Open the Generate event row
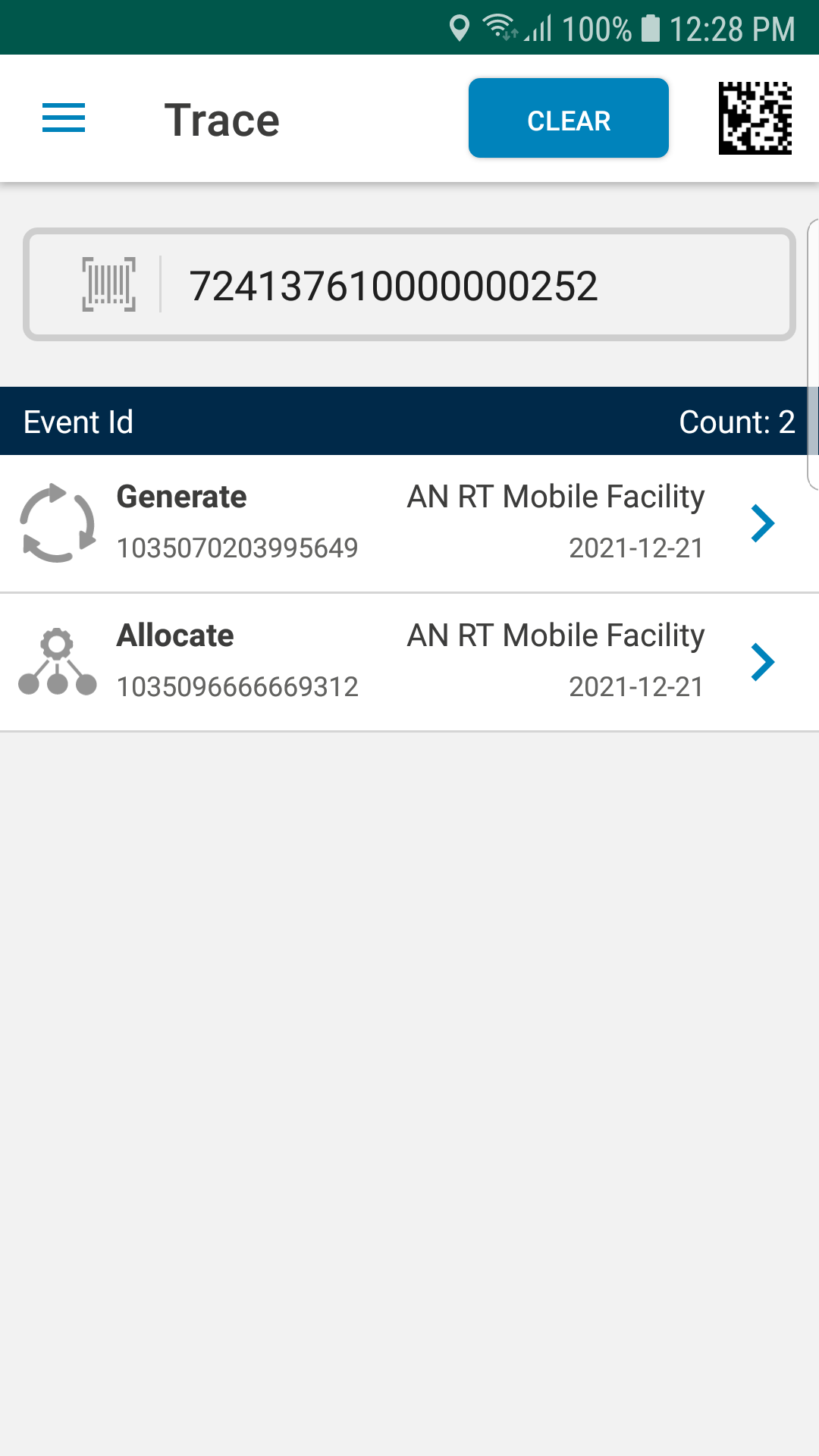This screenshot has width=819, height=1456. [409, 523]
